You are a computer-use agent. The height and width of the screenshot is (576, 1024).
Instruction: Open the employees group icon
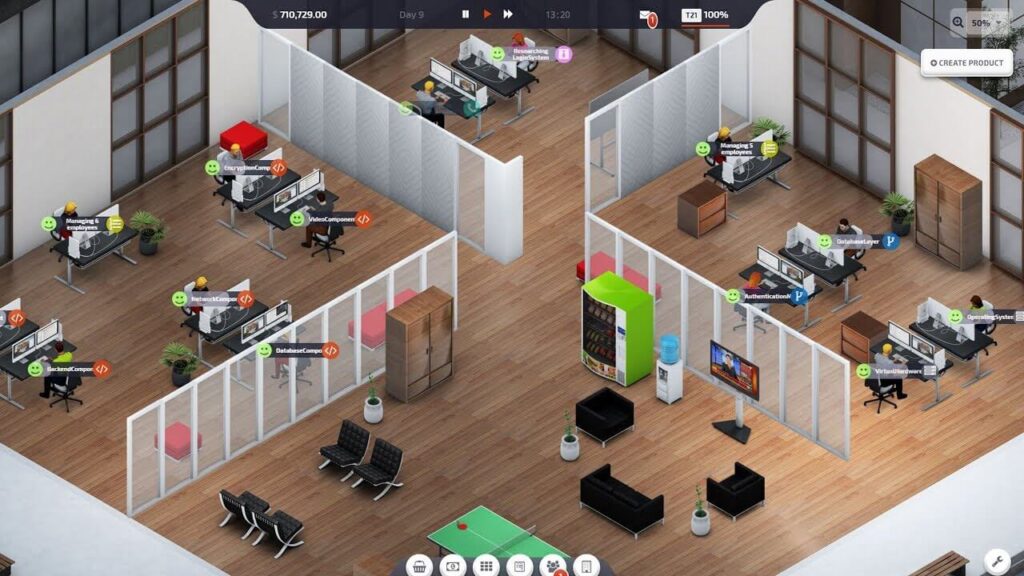[x=552, y=565]
